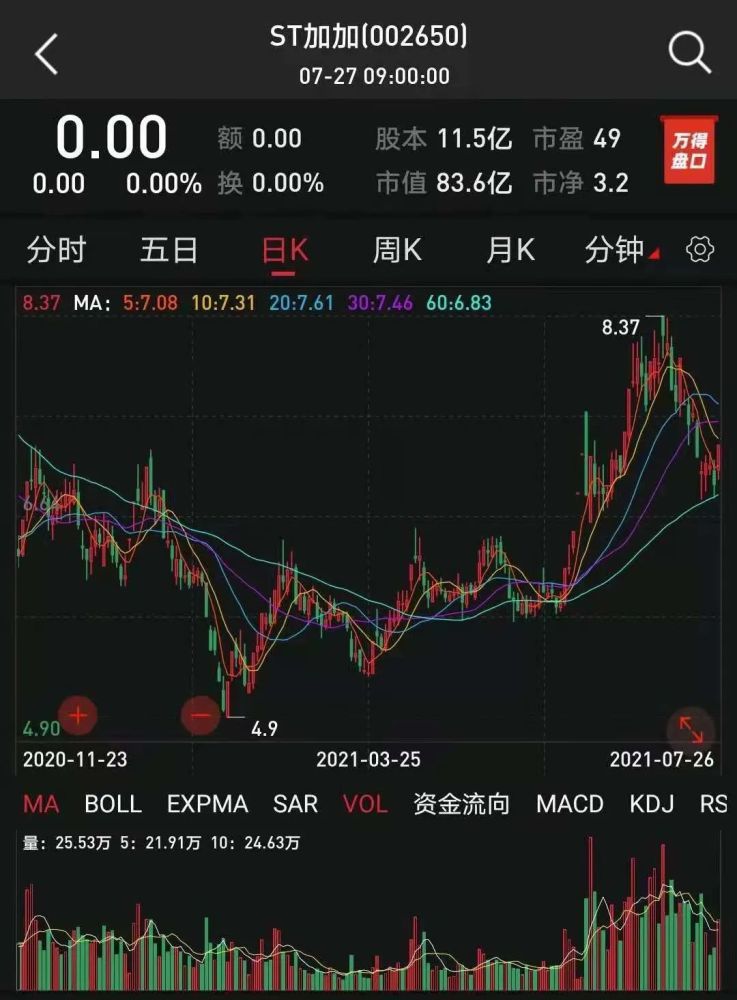Expand the 分钟 interval dropdown

[620, 250]
